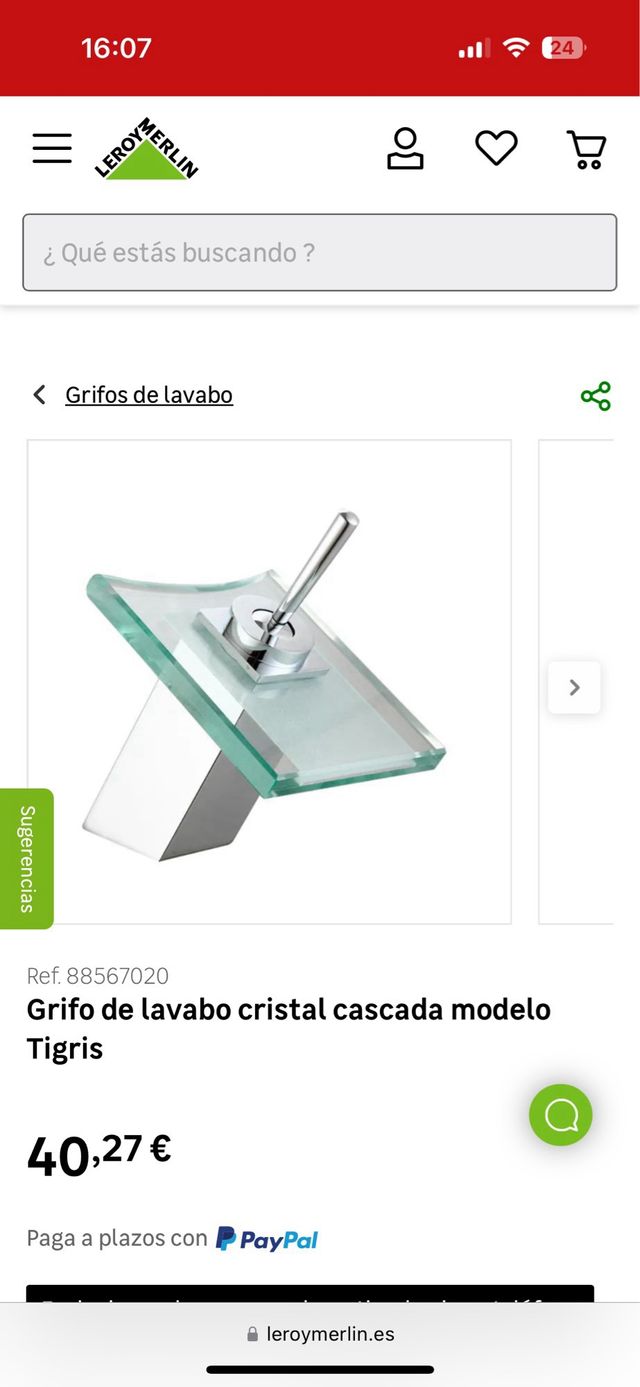Show the next product image

point(574,687)
